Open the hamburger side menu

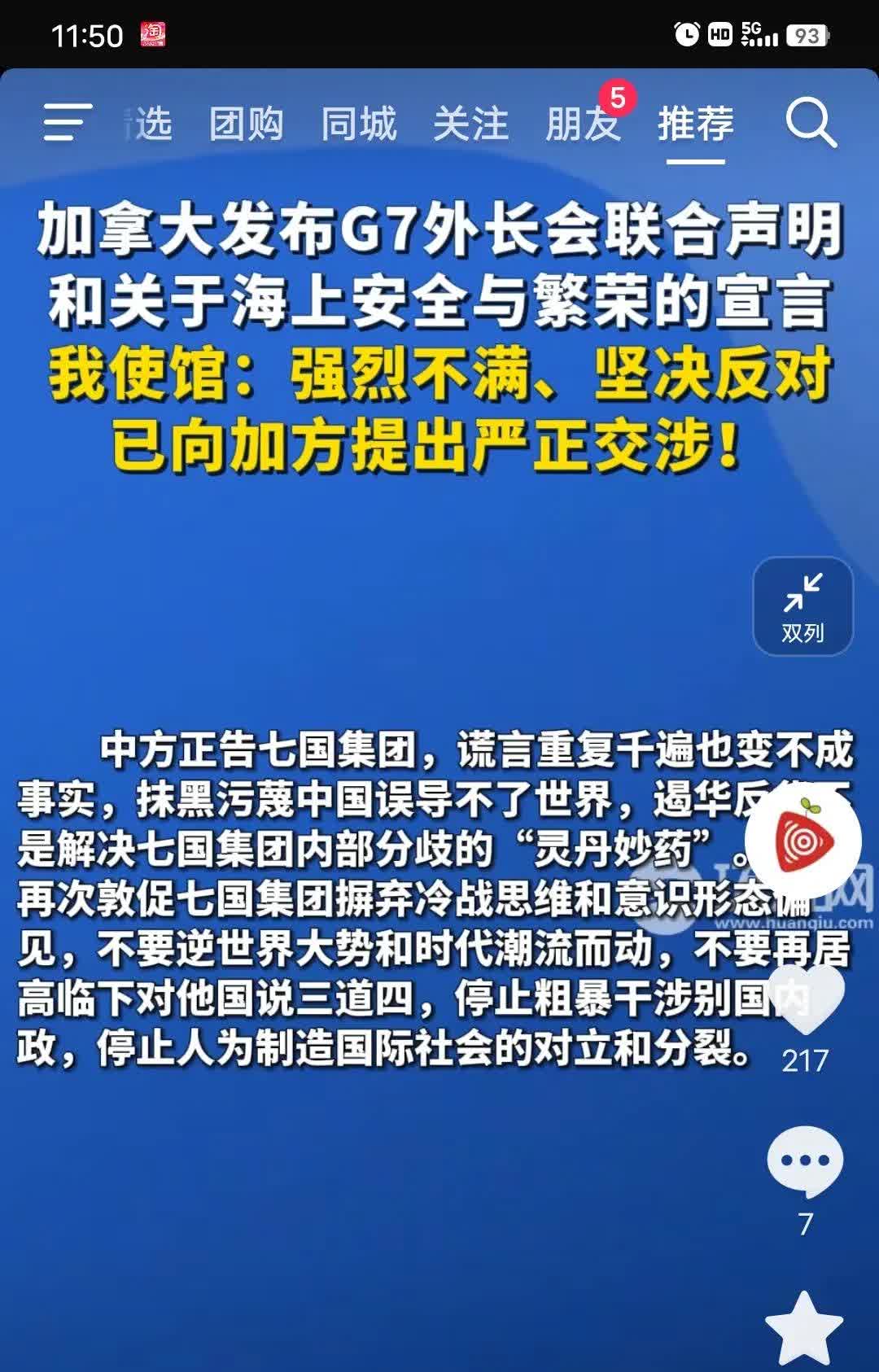[68, 124]
